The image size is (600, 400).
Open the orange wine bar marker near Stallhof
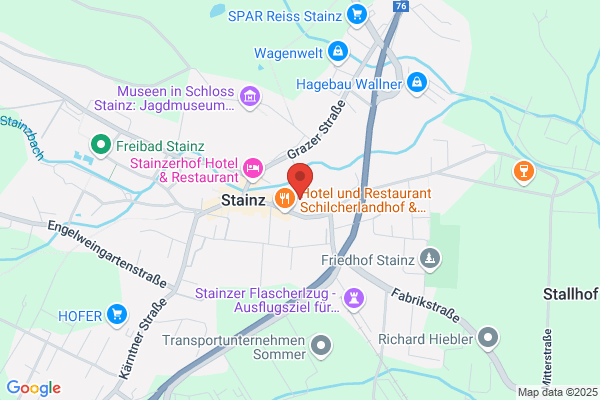point(524,171)
